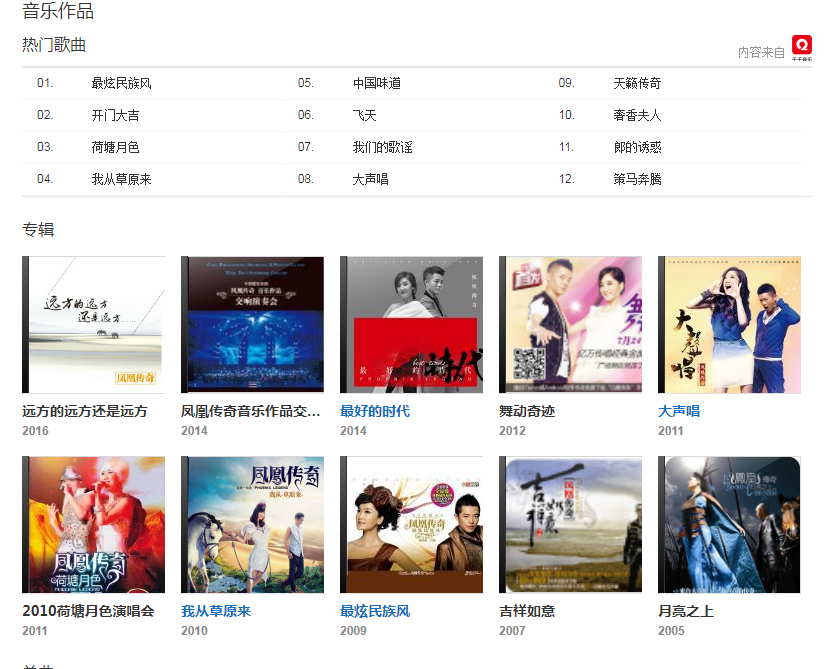Open the 凤凰传奇音乐作品交响 album cover
Viewport: 829px width, 669px height.
tap(252, 324)
